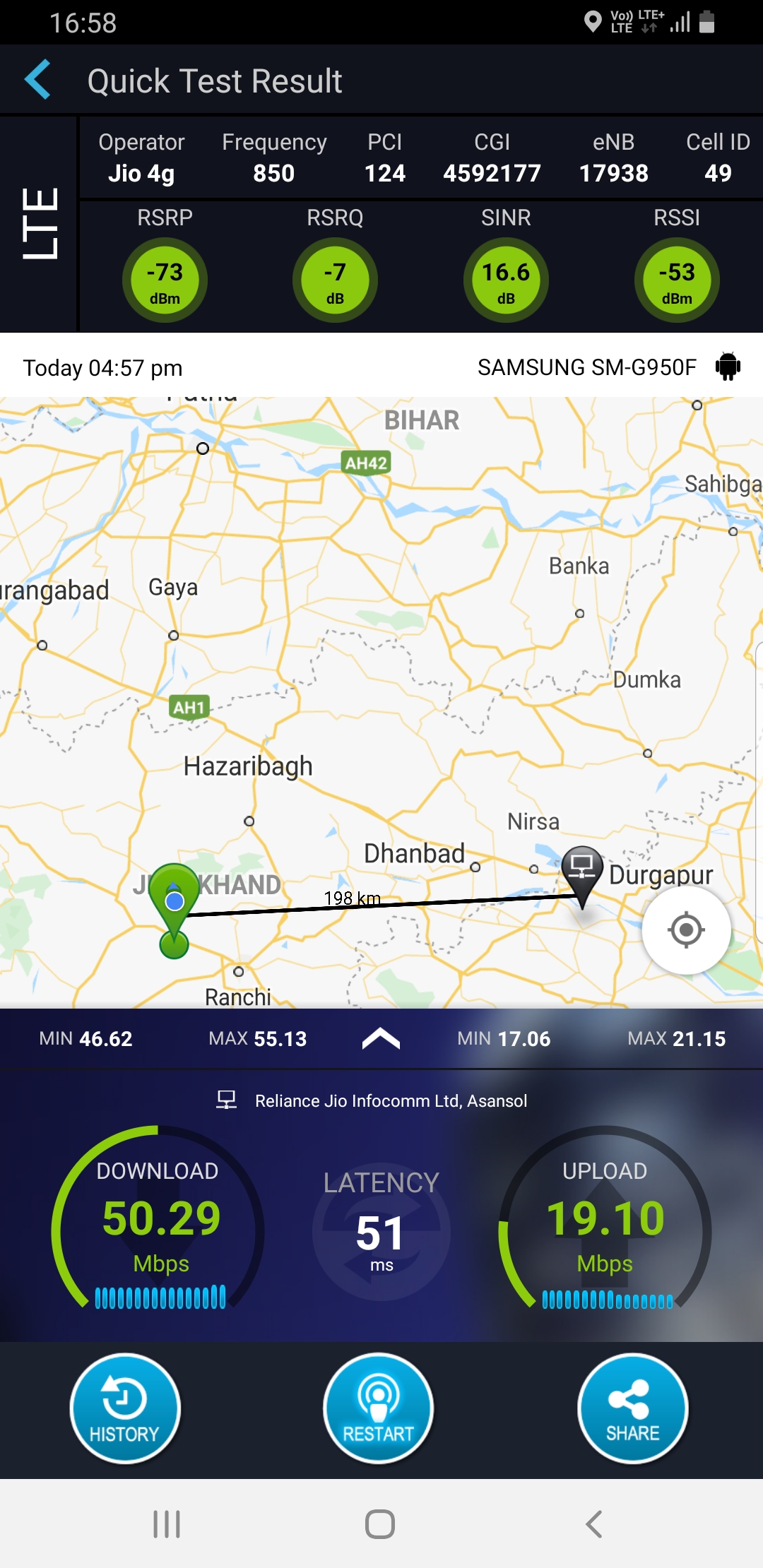This screenshot has width=763, height=1568.
Task: Open system recent apps
Action: [167, 1524]
